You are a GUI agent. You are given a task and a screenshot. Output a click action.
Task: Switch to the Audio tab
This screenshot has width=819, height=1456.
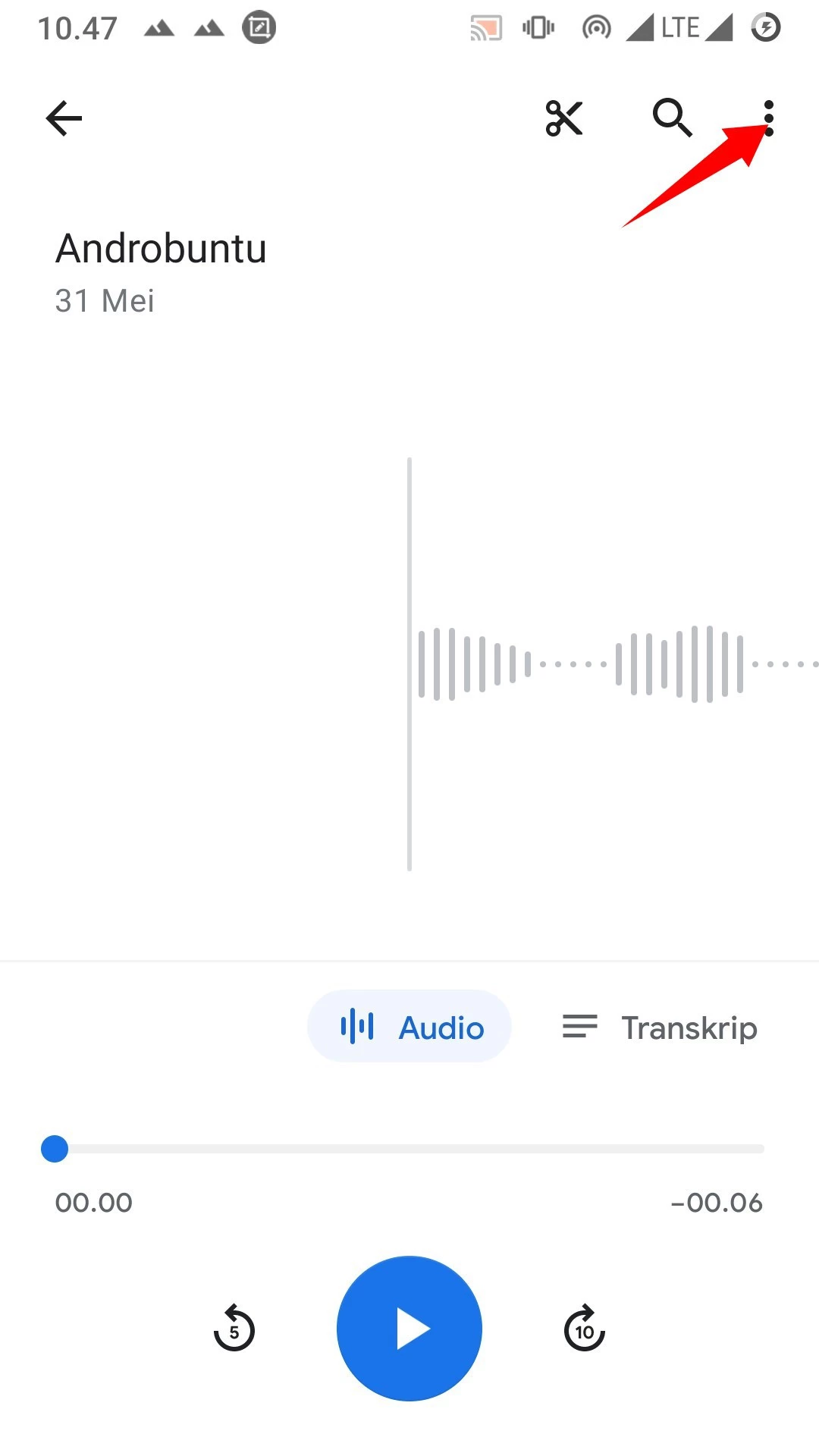(409, 1027)
